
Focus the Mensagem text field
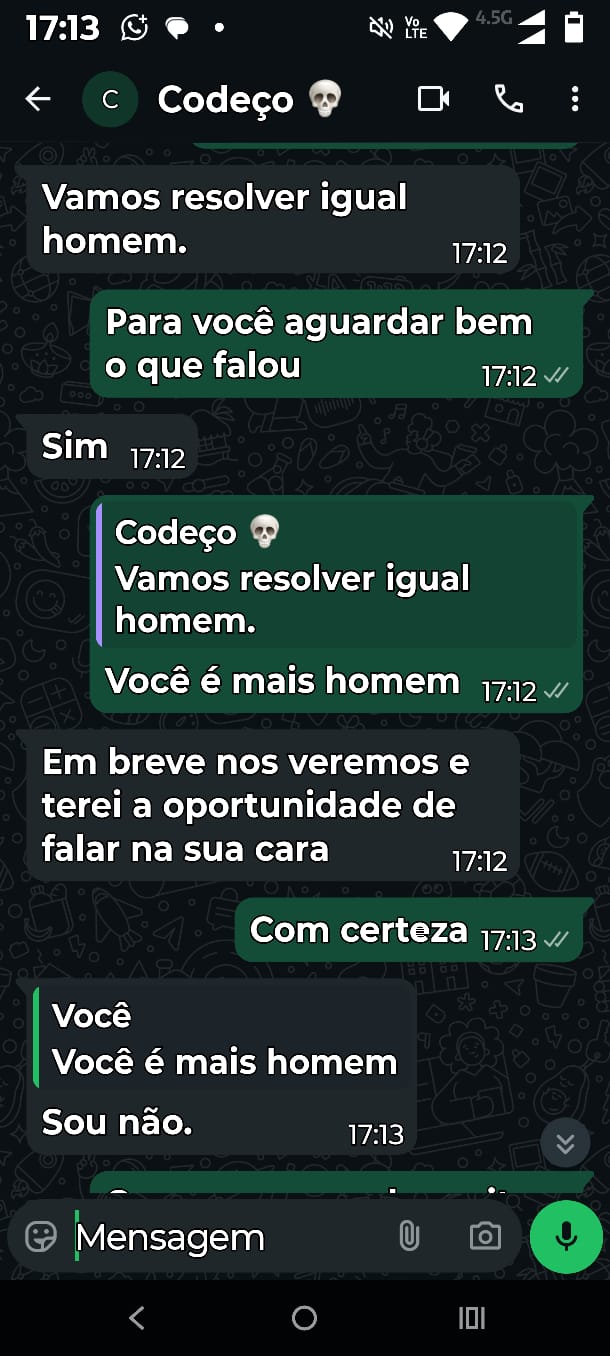(220, 1237)
